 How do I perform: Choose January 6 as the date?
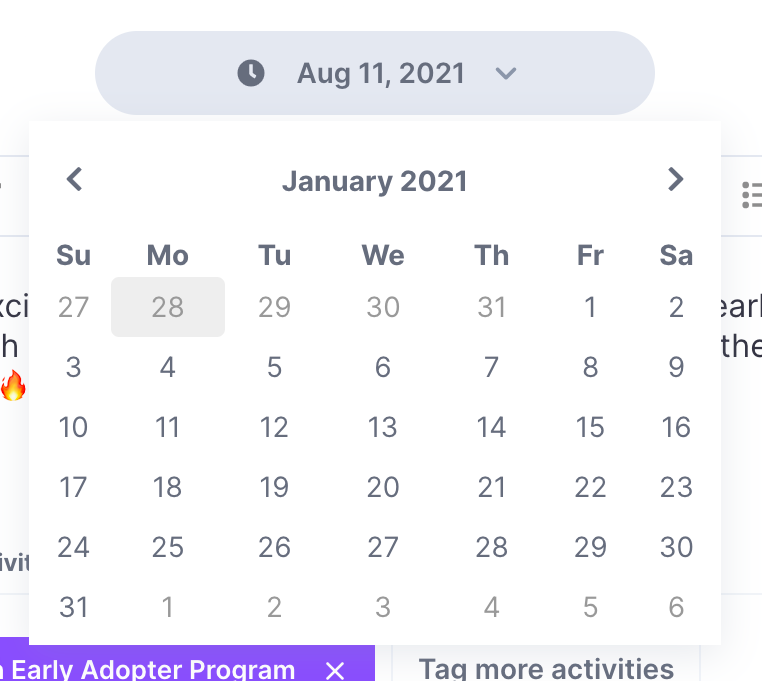(383, 367)
